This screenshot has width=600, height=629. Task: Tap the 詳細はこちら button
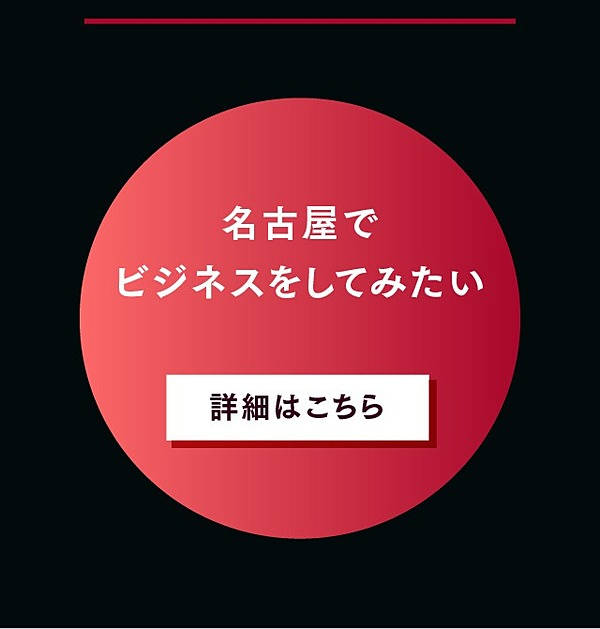point(297,408)
